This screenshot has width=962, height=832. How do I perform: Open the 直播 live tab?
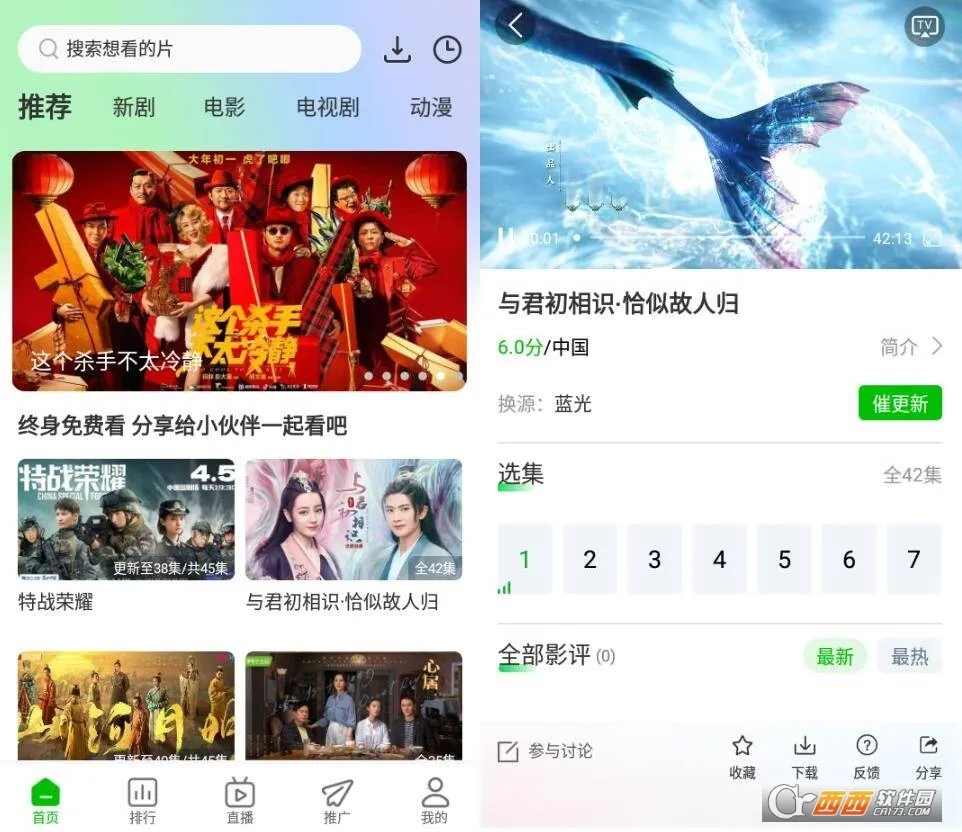239,800
